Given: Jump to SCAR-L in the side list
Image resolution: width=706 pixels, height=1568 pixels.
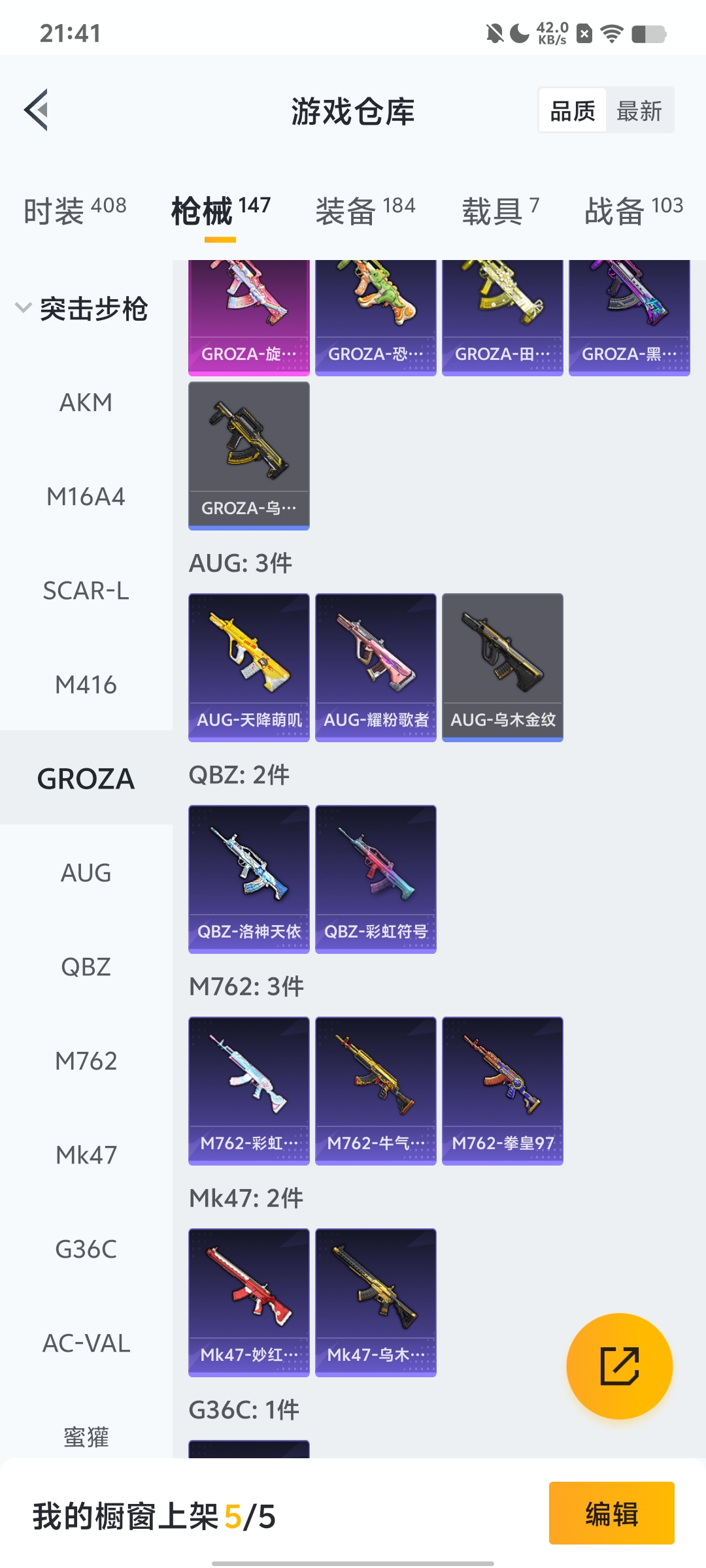Looking at the screenshot, I should pyautogui.click(x=86, y=591).
